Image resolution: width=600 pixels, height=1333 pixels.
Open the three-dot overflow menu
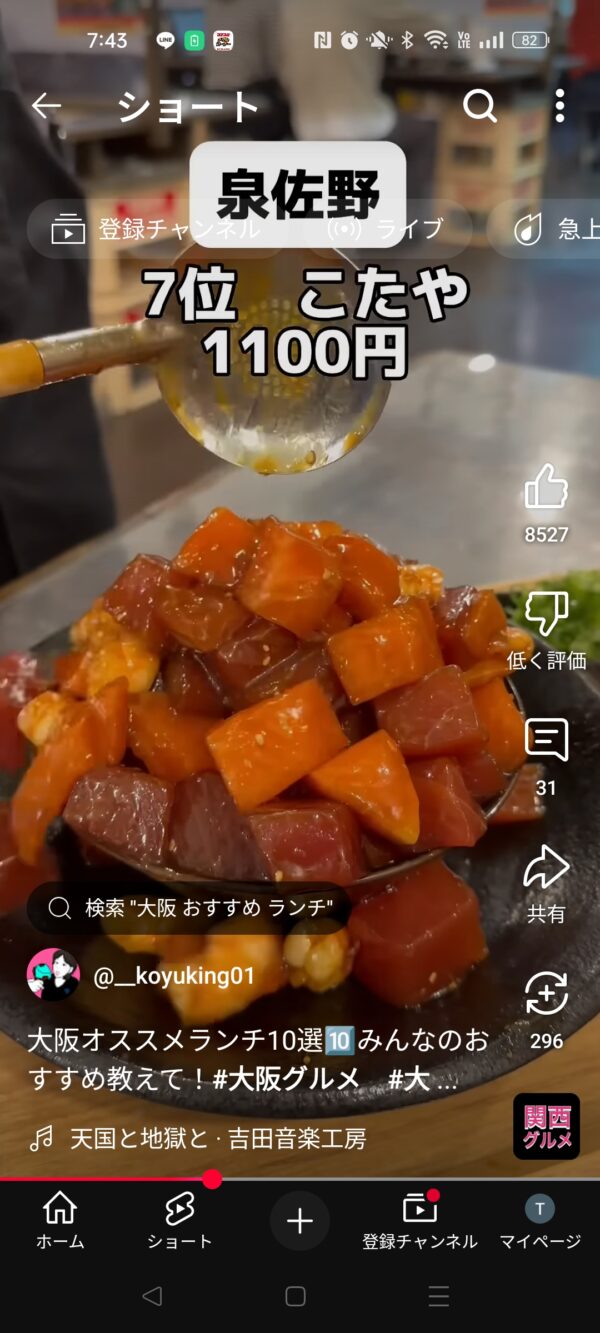[559, 106]
